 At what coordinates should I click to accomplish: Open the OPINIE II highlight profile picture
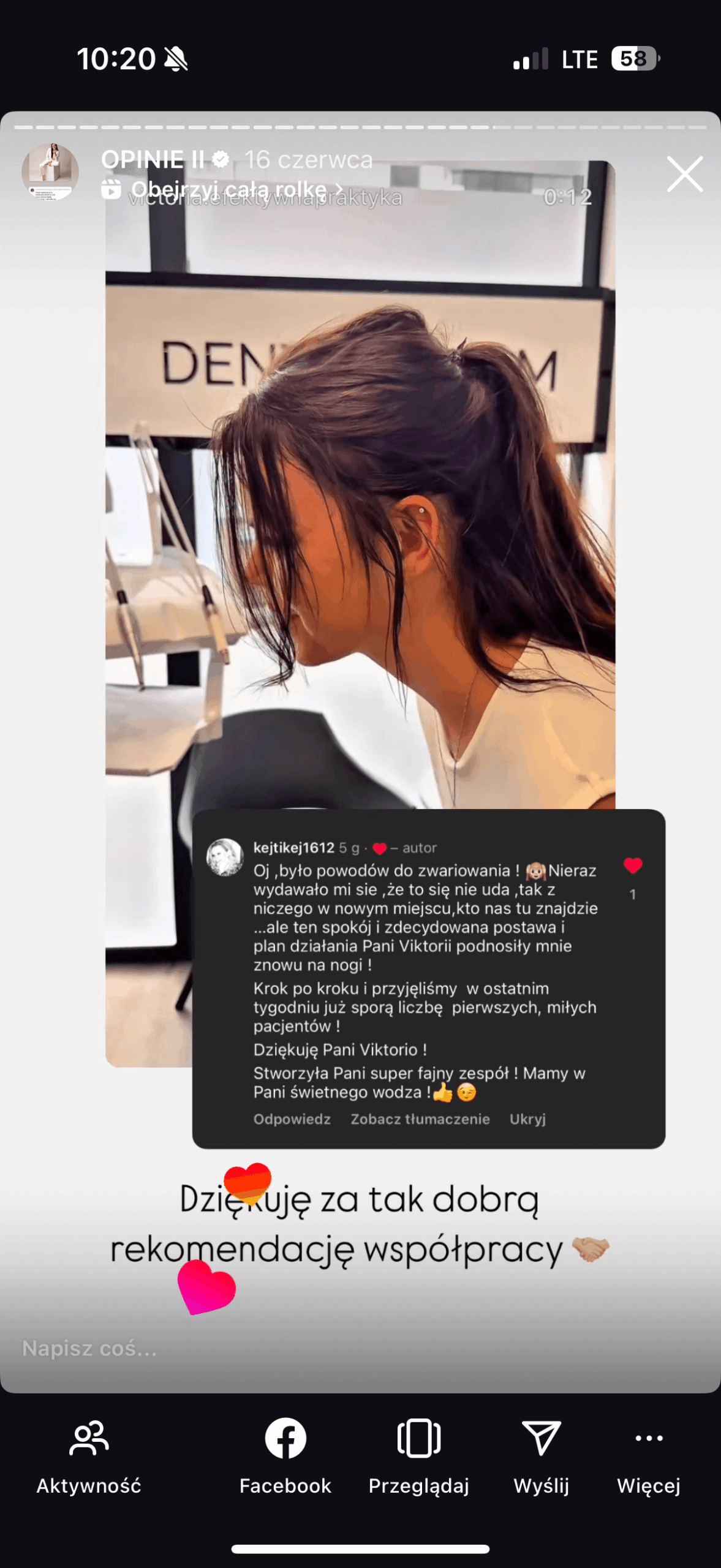(x=50, y=173)
